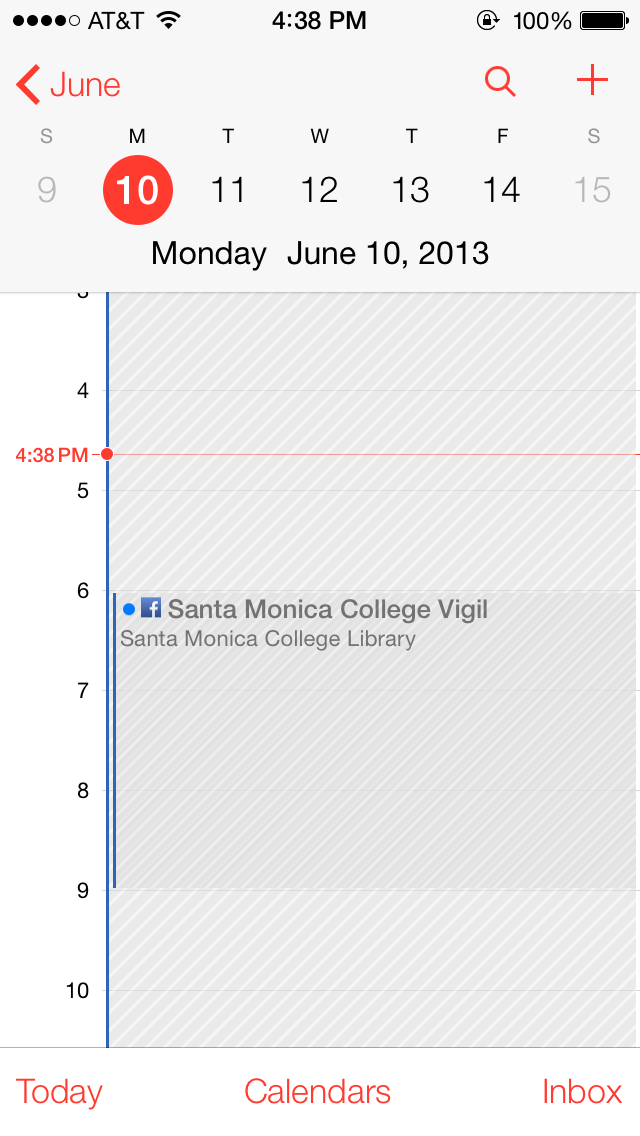Add a new event with the plus icon

592,81
